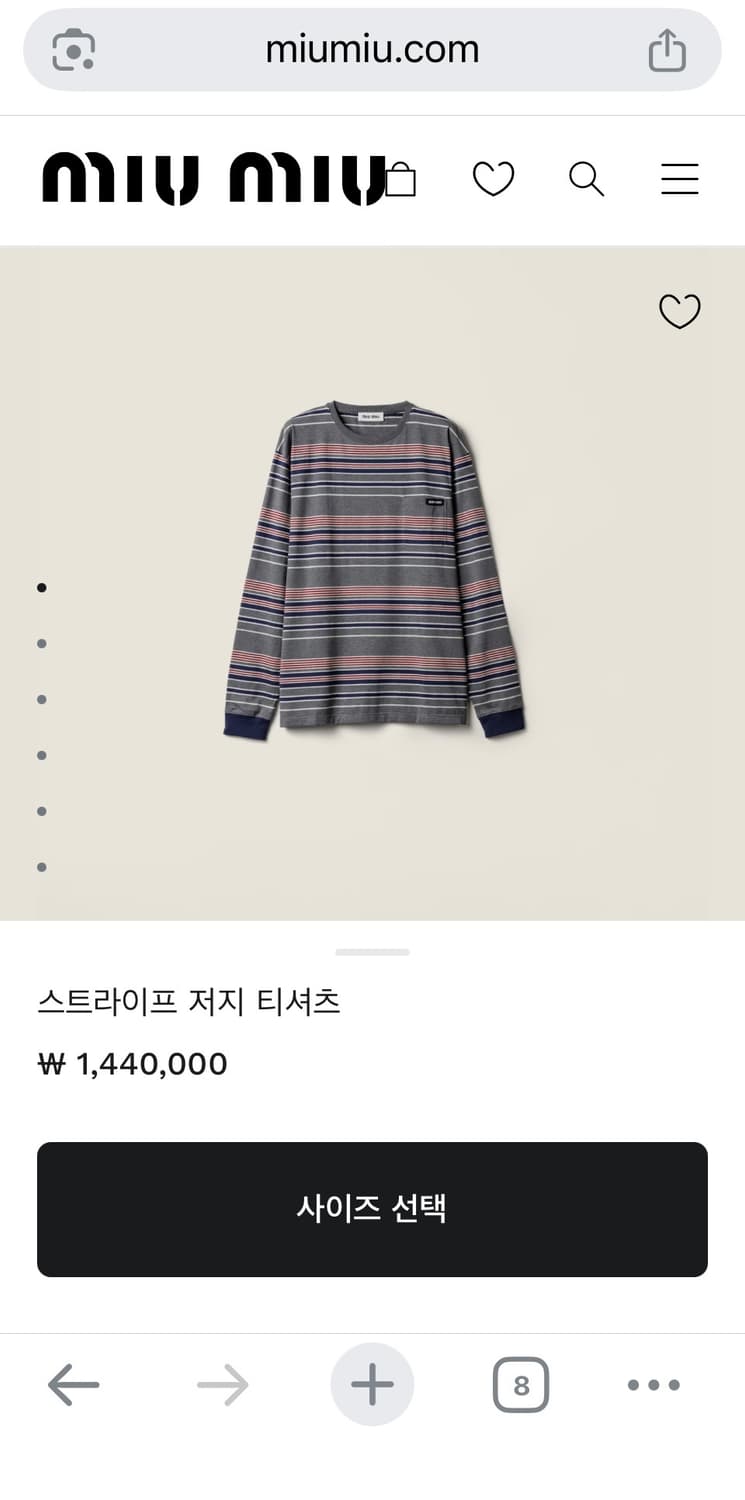Click the Google Lens camera icon
The height and width of the screenshot is (1500, 745).
[x=72, y=48]
